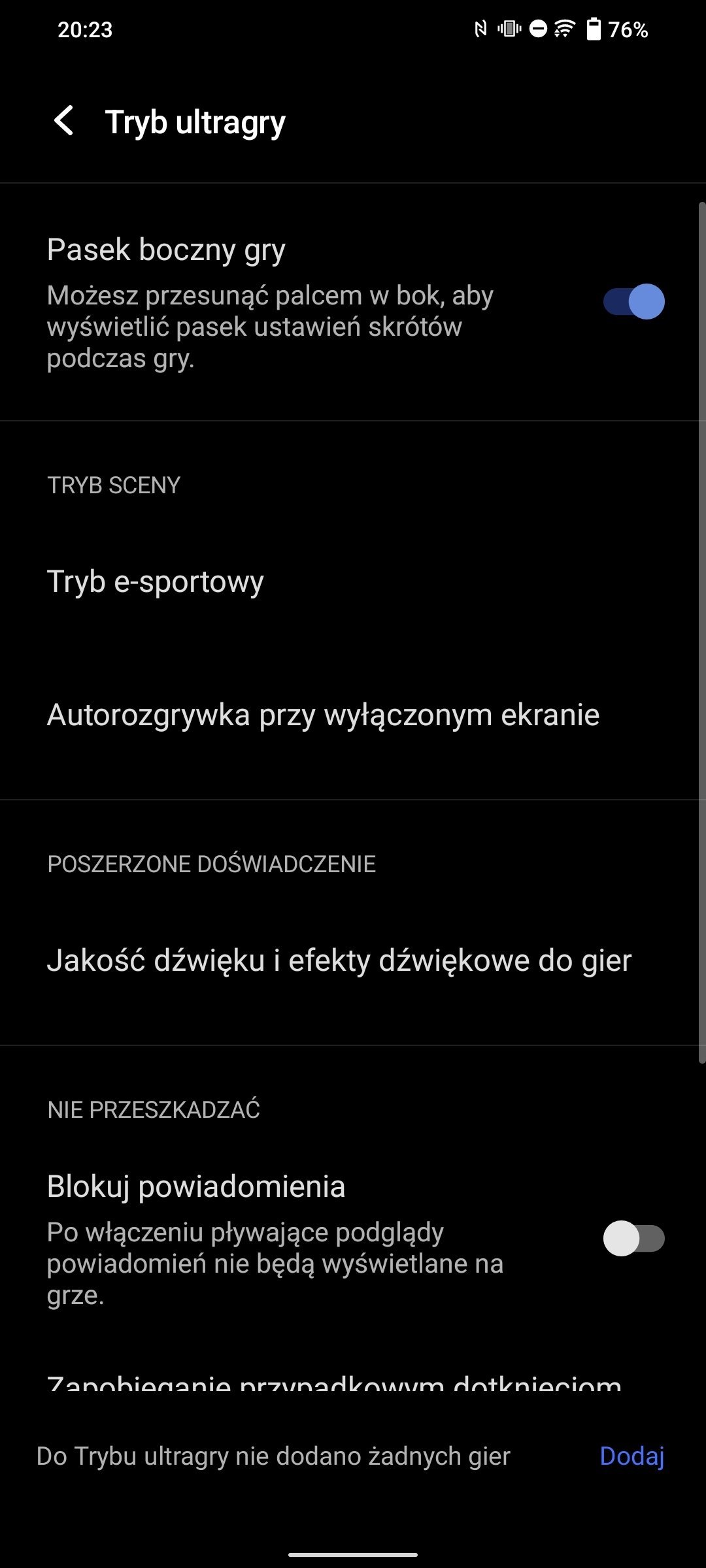Screen dimensions: 706x1568
Task: Open Autorozgrywka przy wyłączonym ekranie
Action: [323, 715]
